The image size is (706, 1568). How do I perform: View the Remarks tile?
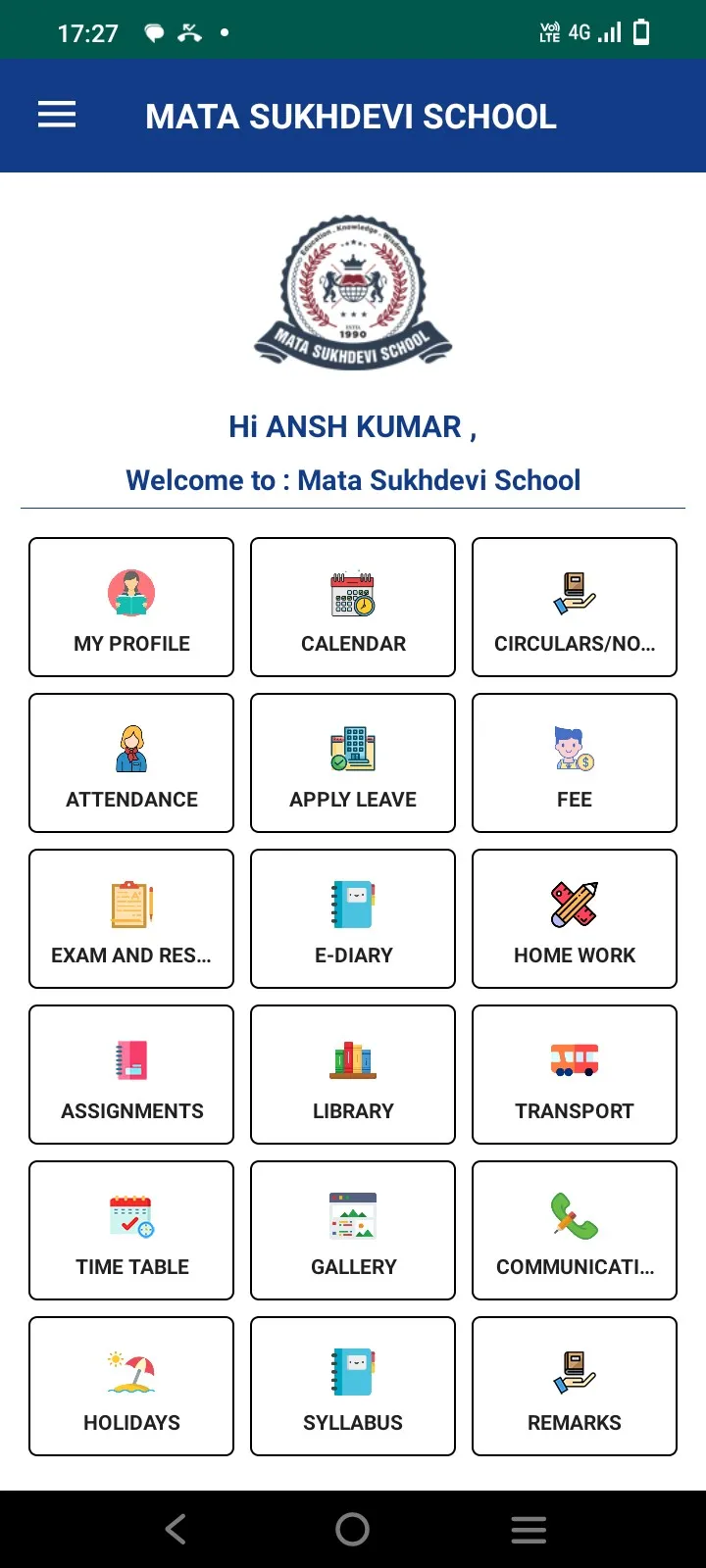coord(575,1386)
